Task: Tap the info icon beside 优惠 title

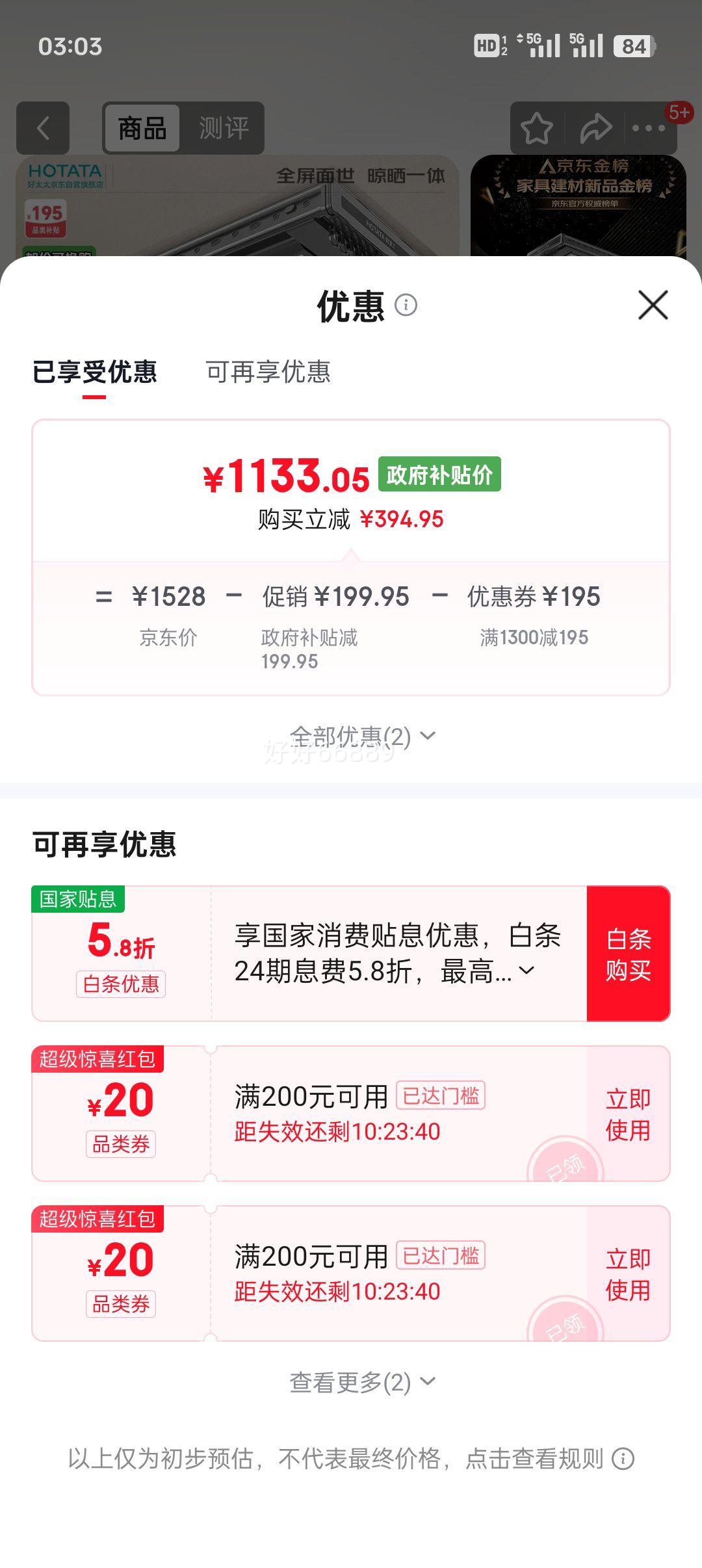Action: pos(407,304)
